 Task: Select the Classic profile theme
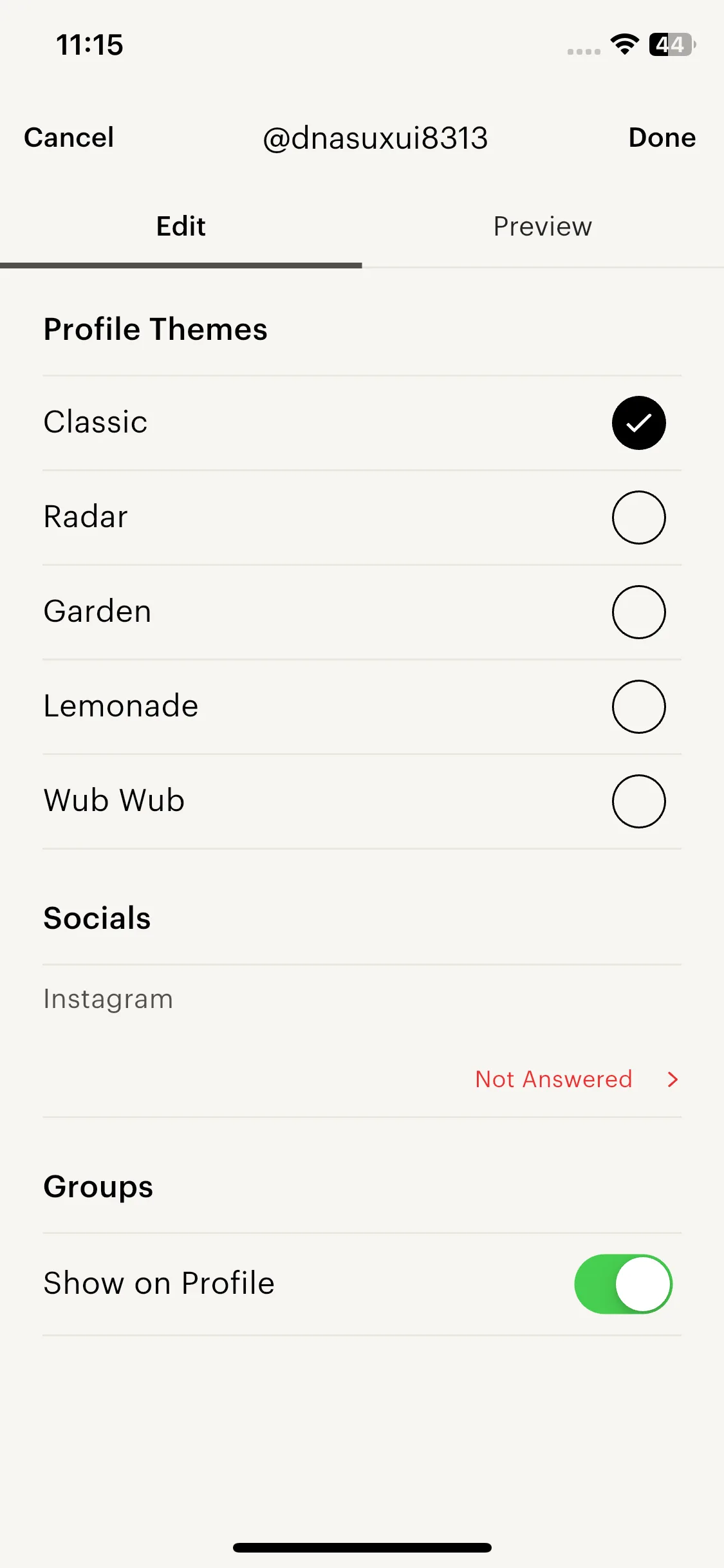[x=638, y=422]
